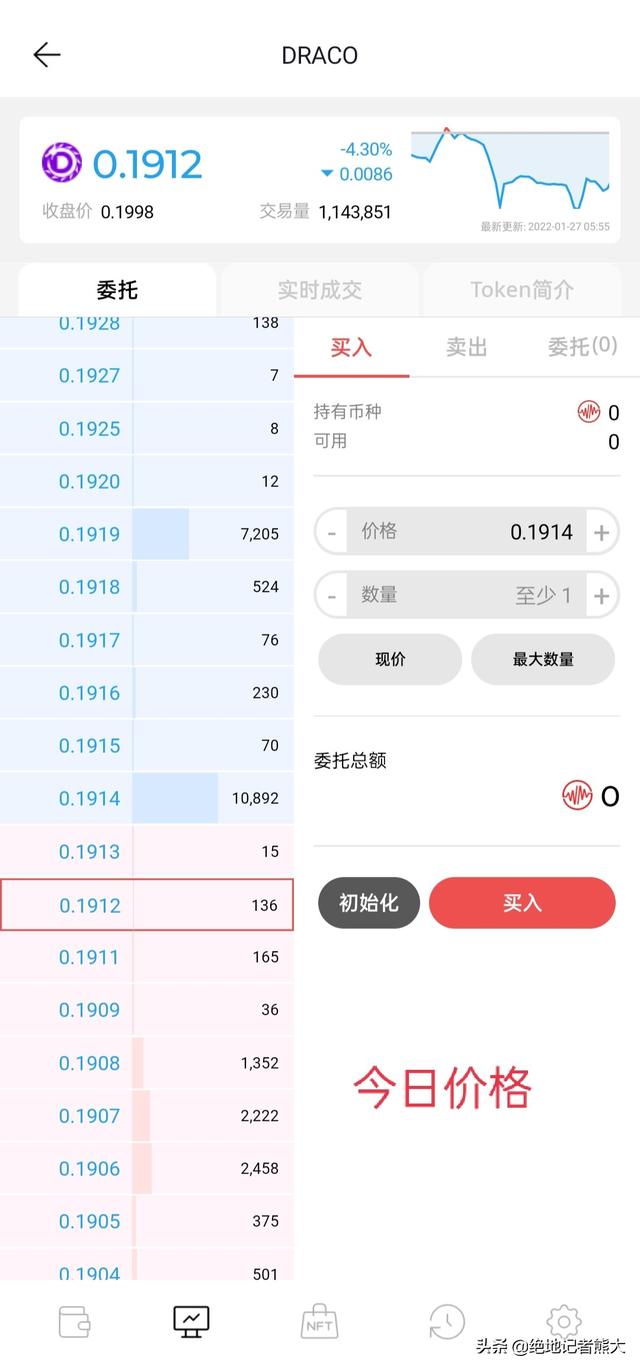
Task: Decrease the price with minus button
Action: (x=332, y=533)
